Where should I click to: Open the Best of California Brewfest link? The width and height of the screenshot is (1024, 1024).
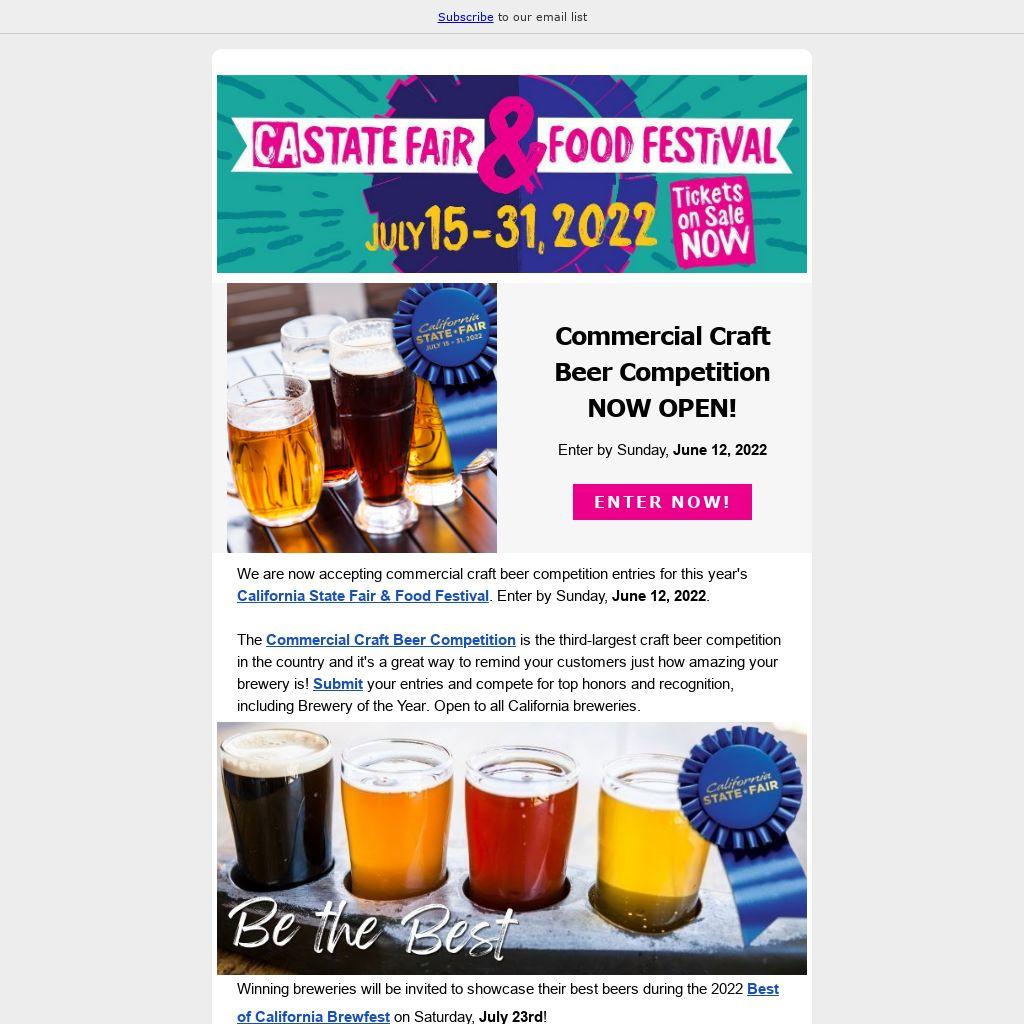[313, 1016]
